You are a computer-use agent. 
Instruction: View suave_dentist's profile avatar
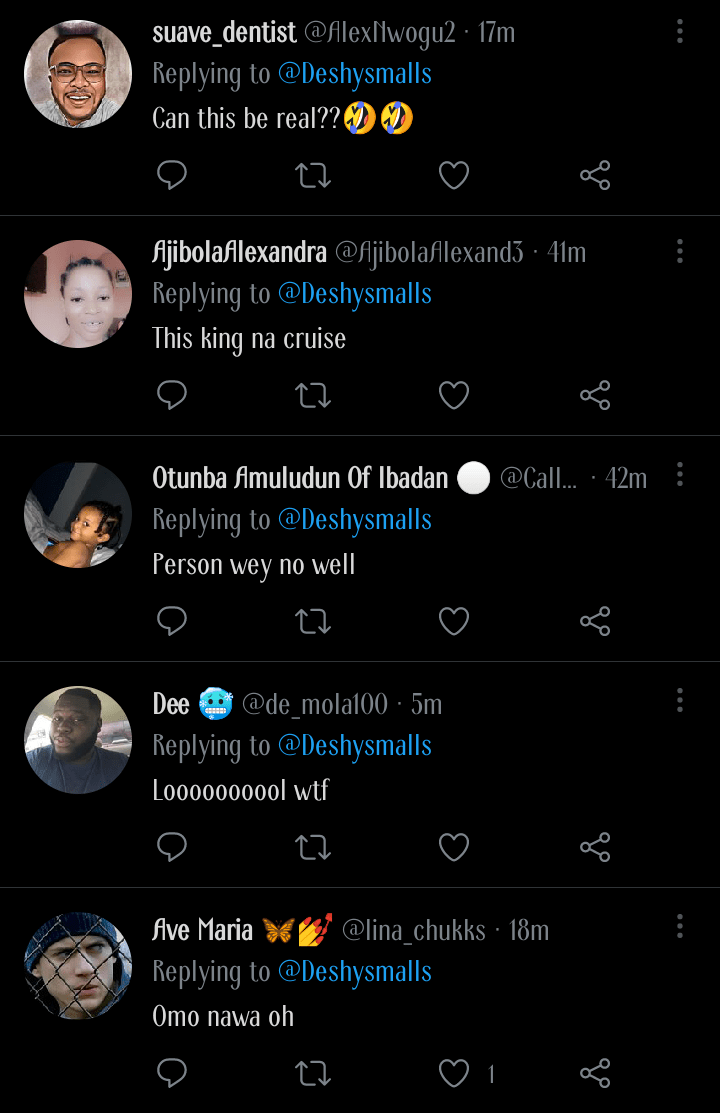78,74
